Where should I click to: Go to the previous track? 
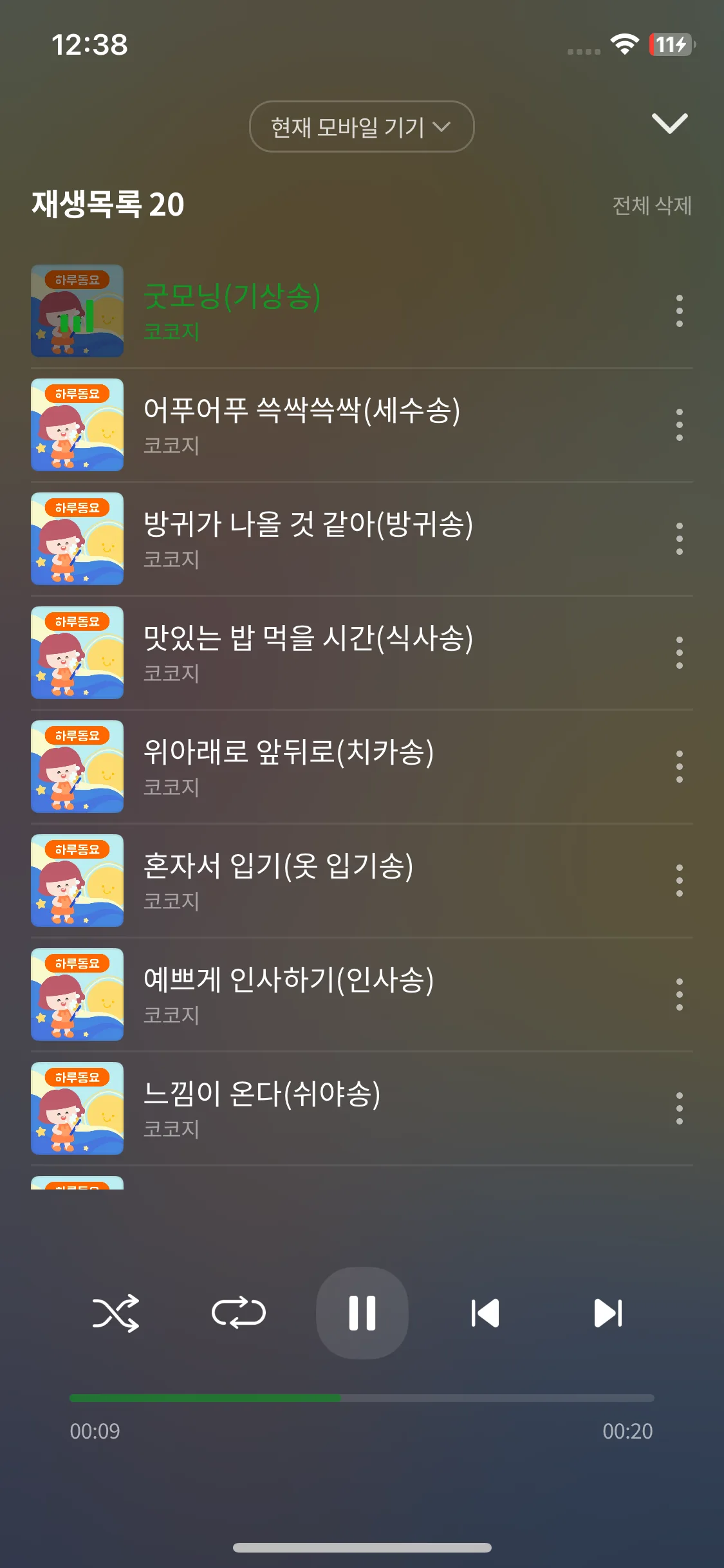485,1313
